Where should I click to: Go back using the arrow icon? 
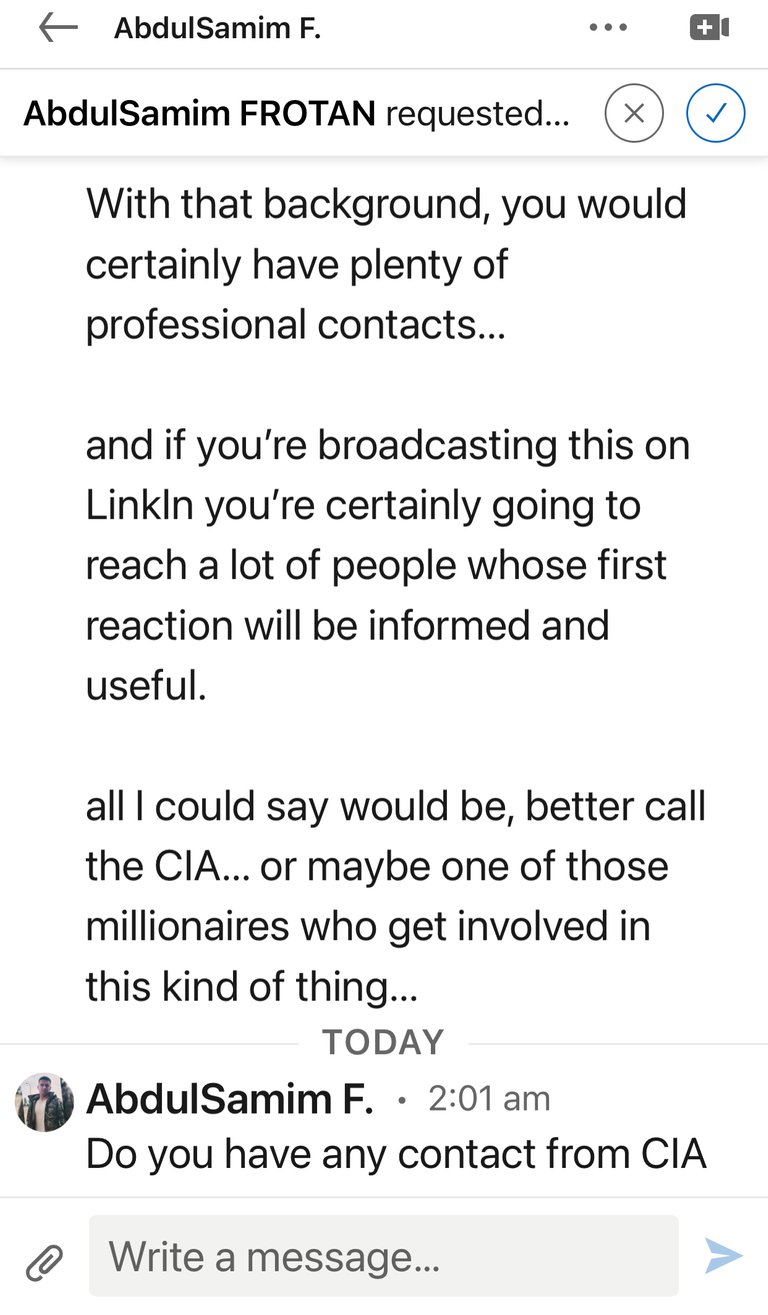point(57,28)
